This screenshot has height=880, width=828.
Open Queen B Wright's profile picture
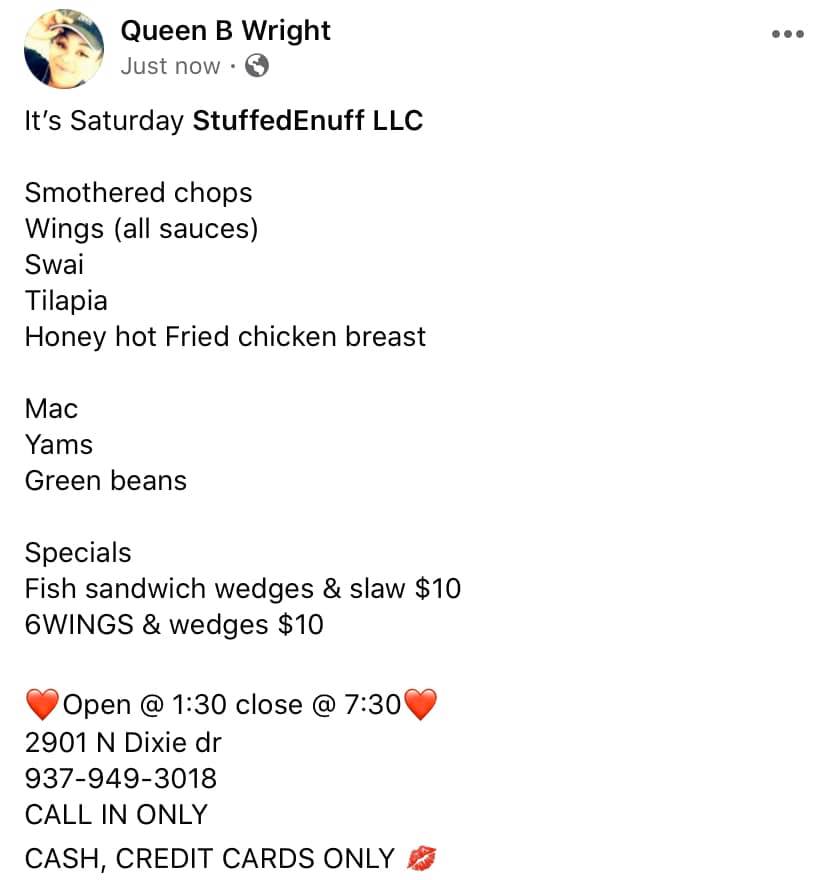(x=63, y=50)
